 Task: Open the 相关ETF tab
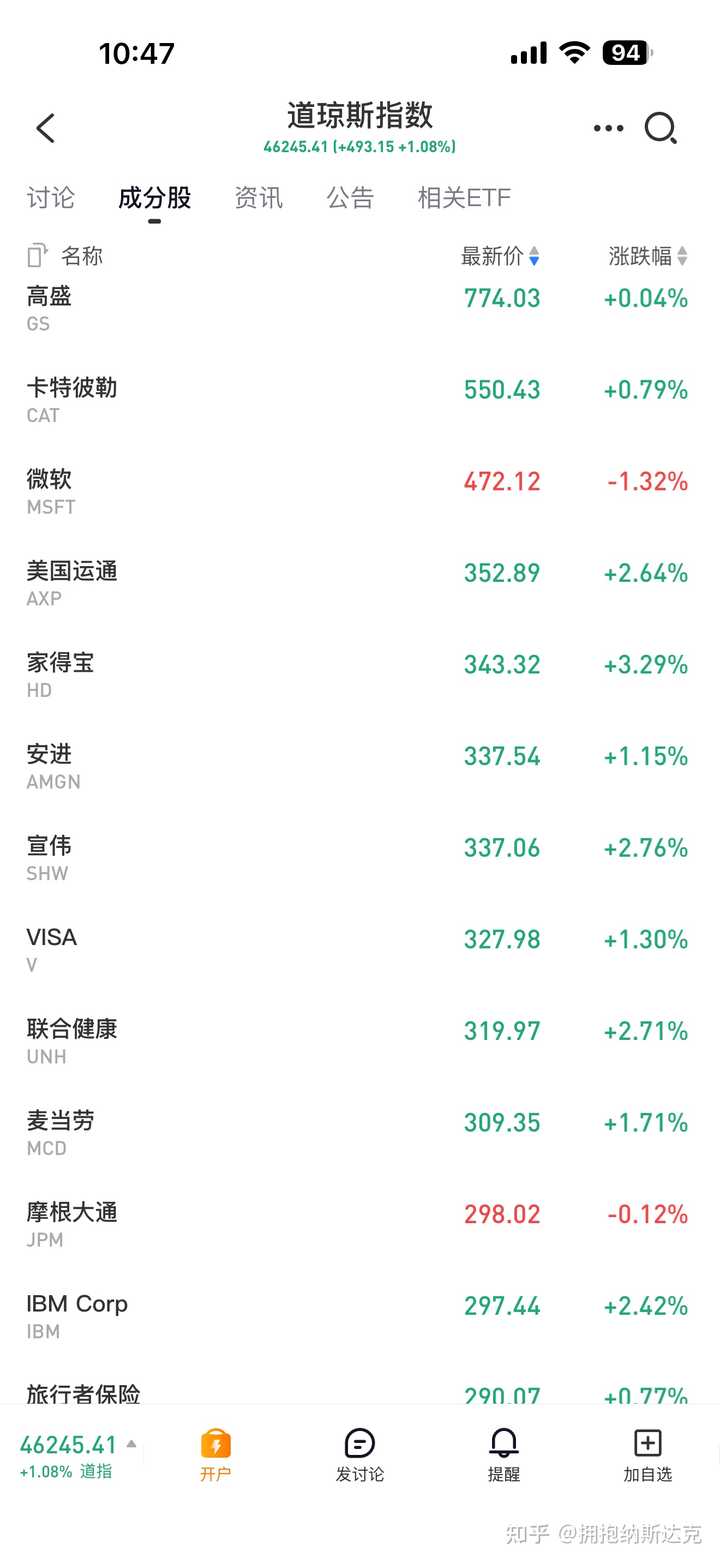point(463,197)
